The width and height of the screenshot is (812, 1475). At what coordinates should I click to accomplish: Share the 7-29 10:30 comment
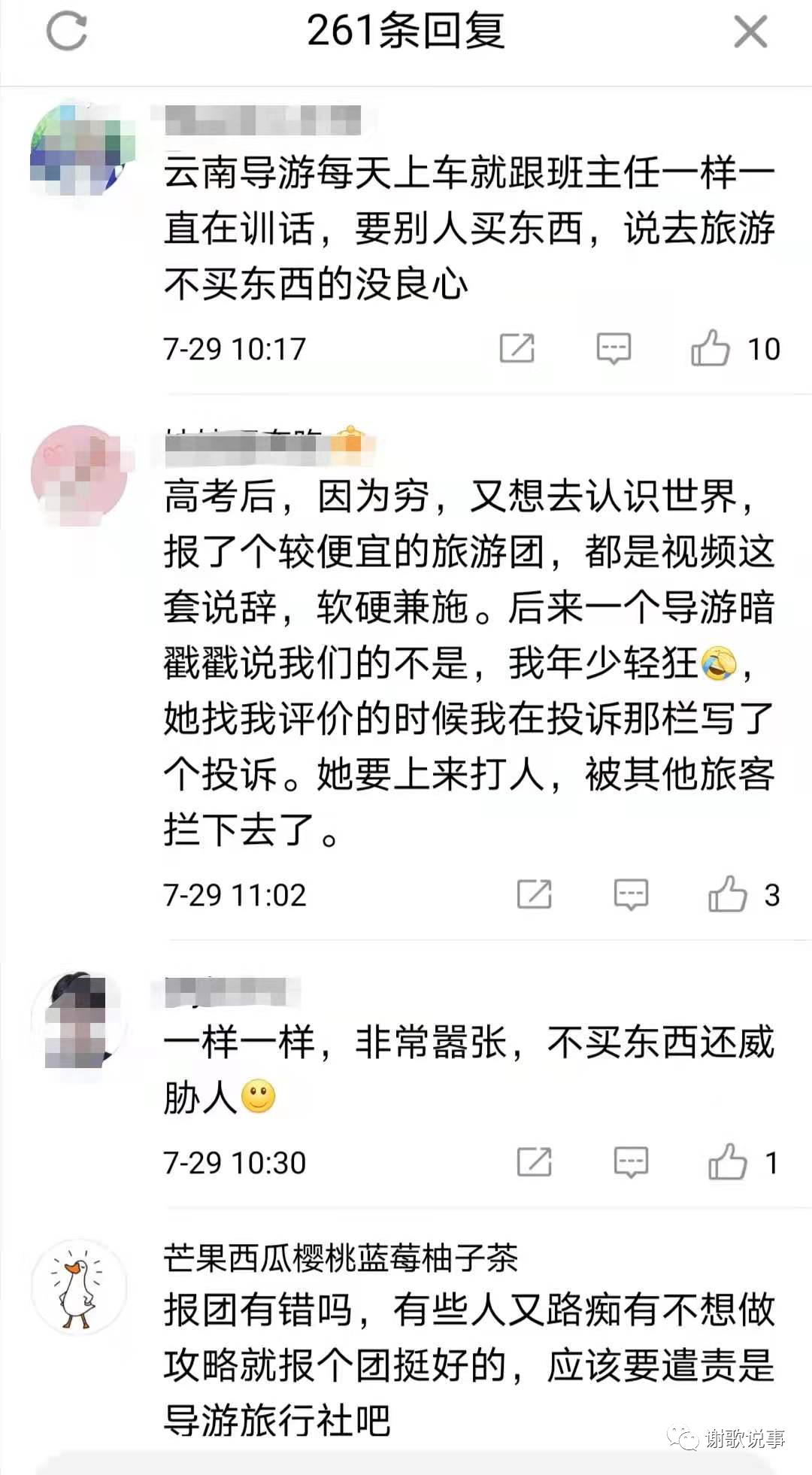tap(535, 1162)
